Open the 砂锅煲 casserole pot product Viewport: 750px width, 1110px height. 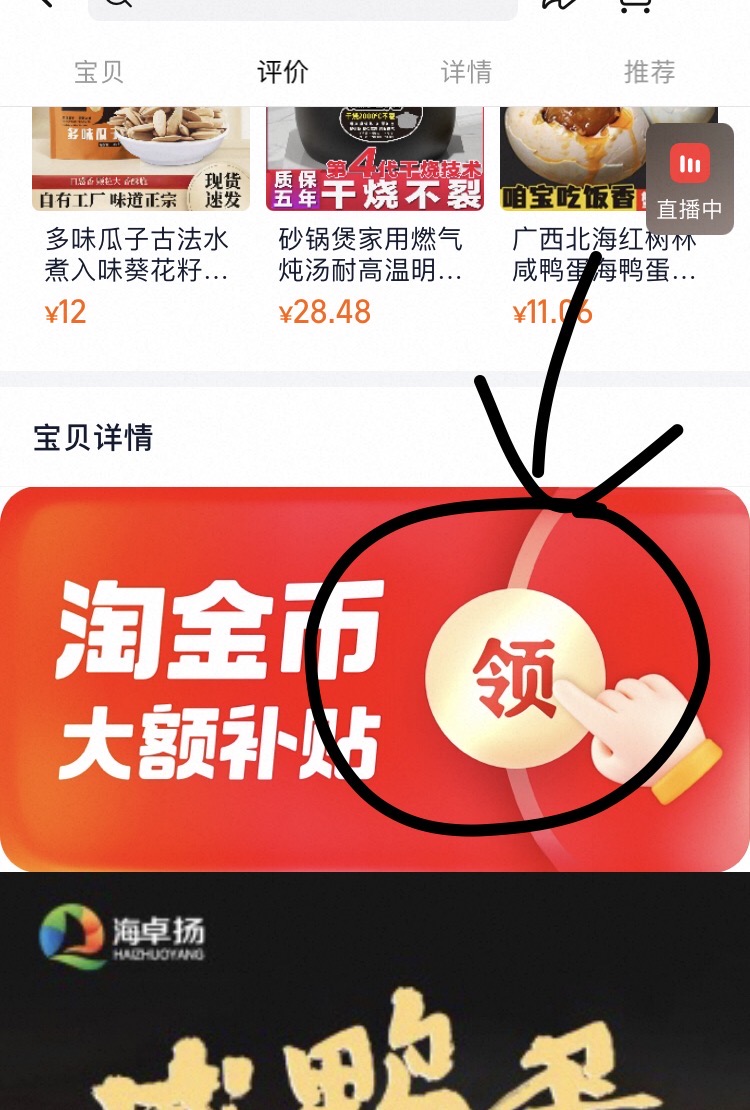tap(375, 250)
